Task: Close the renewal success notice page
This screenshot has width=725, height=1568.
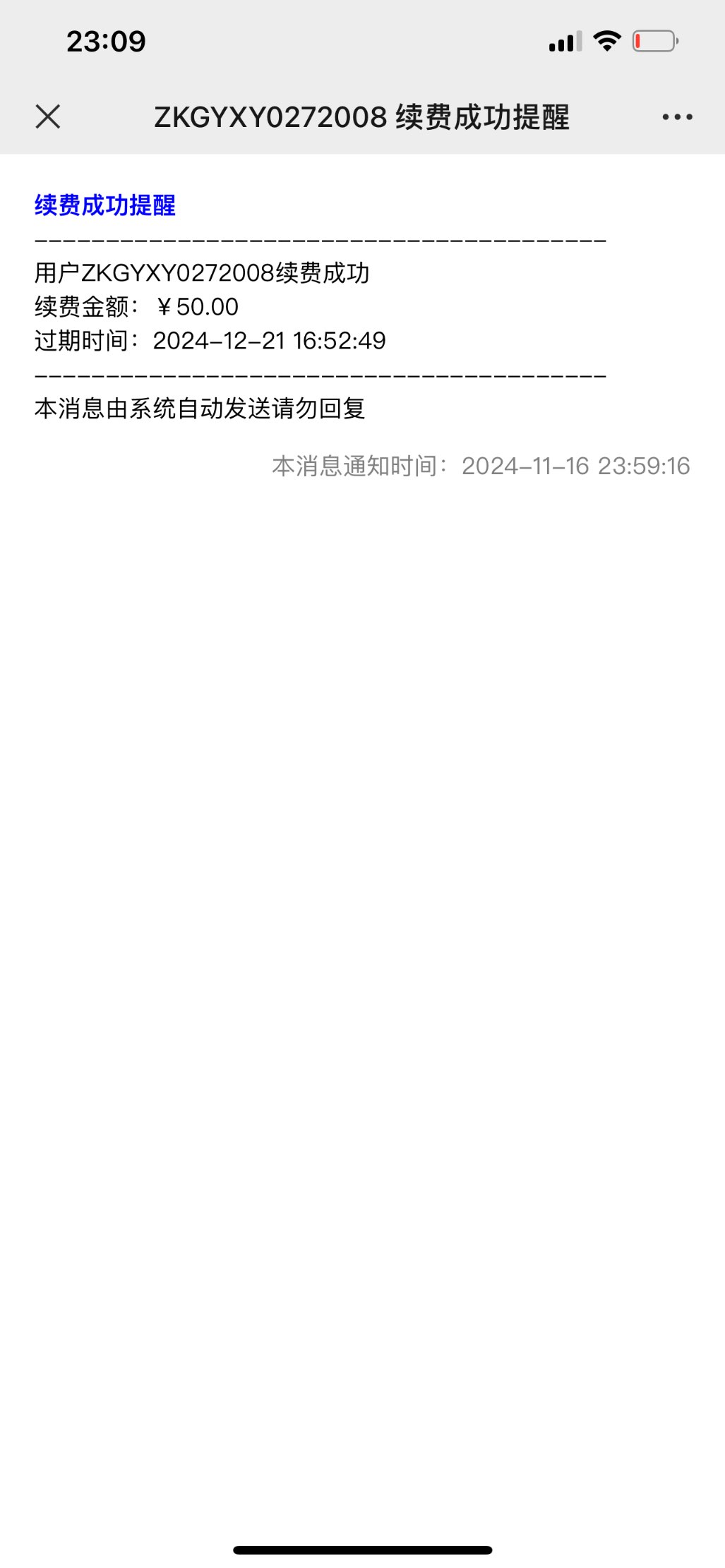Action: [x=48, y=116]
